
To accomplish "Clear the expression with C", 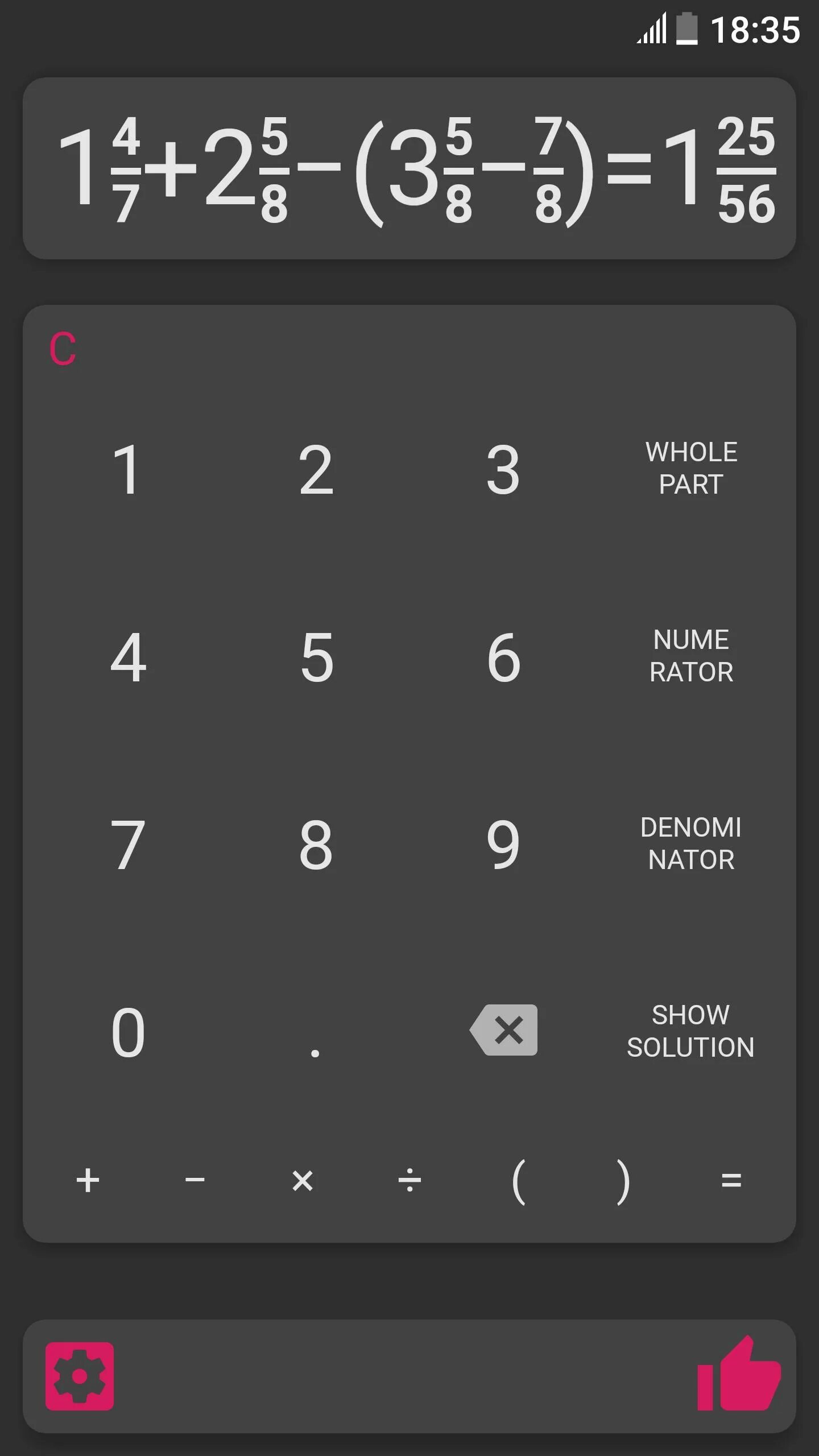I will 63,349.
